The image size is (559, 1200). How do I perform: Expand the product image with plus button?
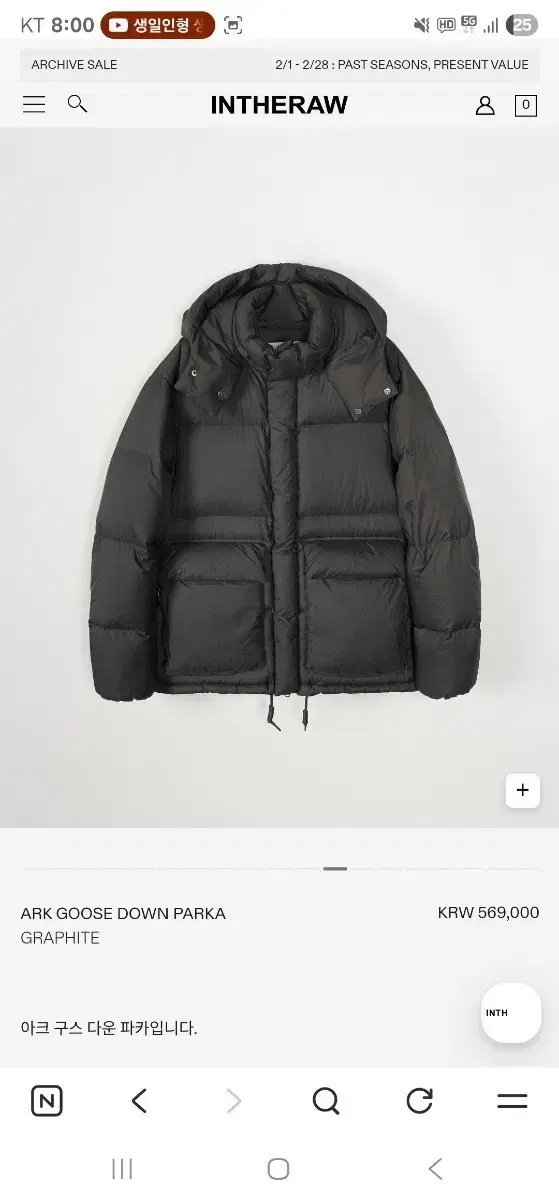[522, 790]
